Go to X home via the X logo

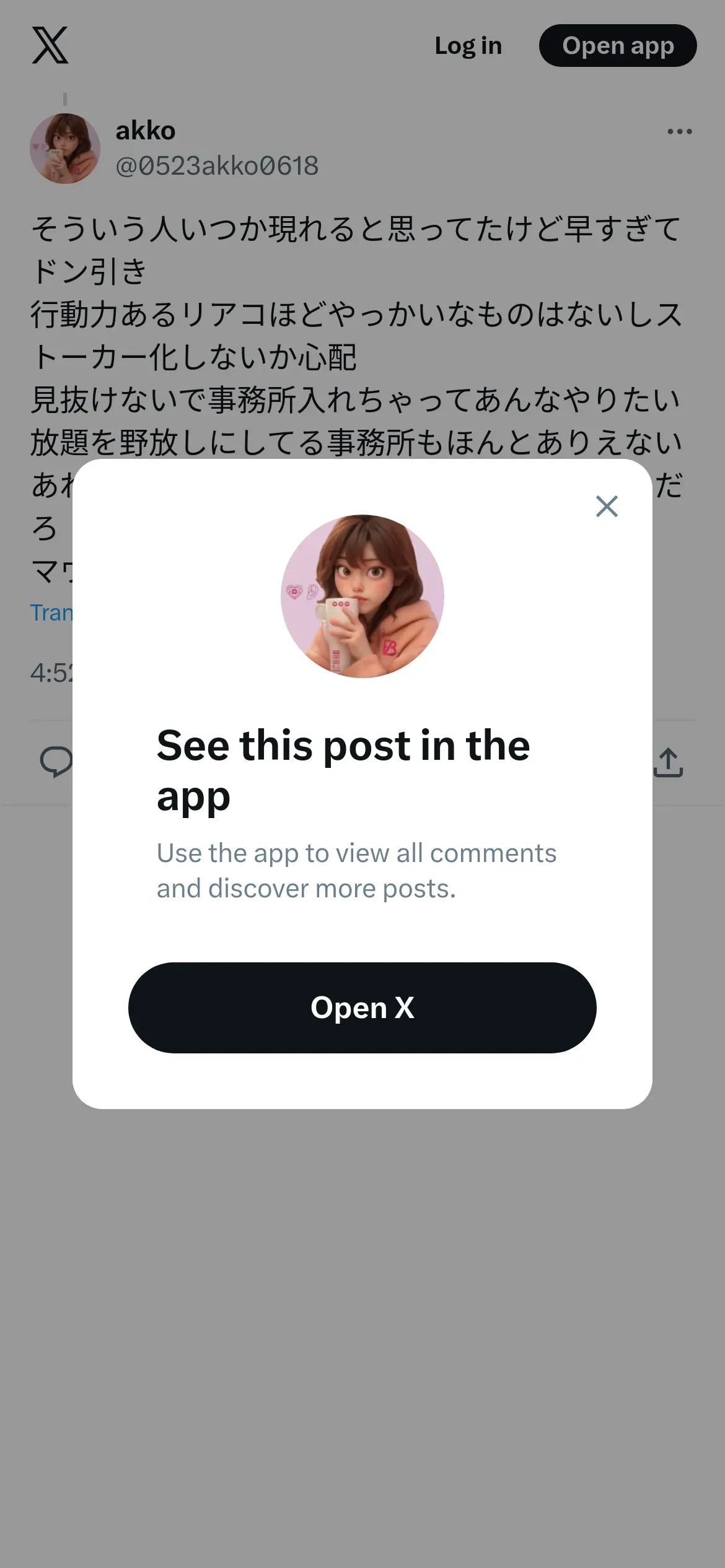[50, 45]
